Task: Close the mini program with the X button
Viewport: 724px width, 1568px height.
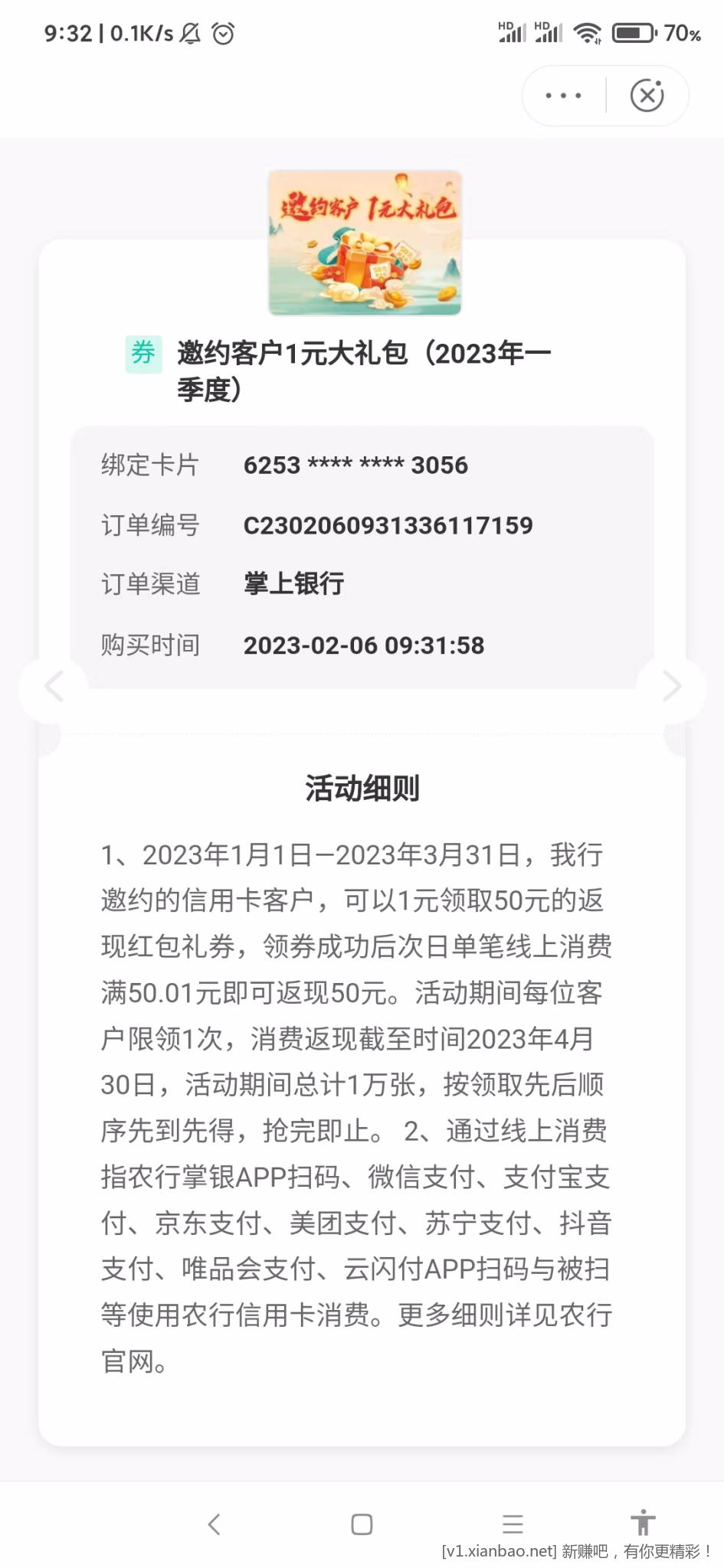Action: [x=647, y=96]
